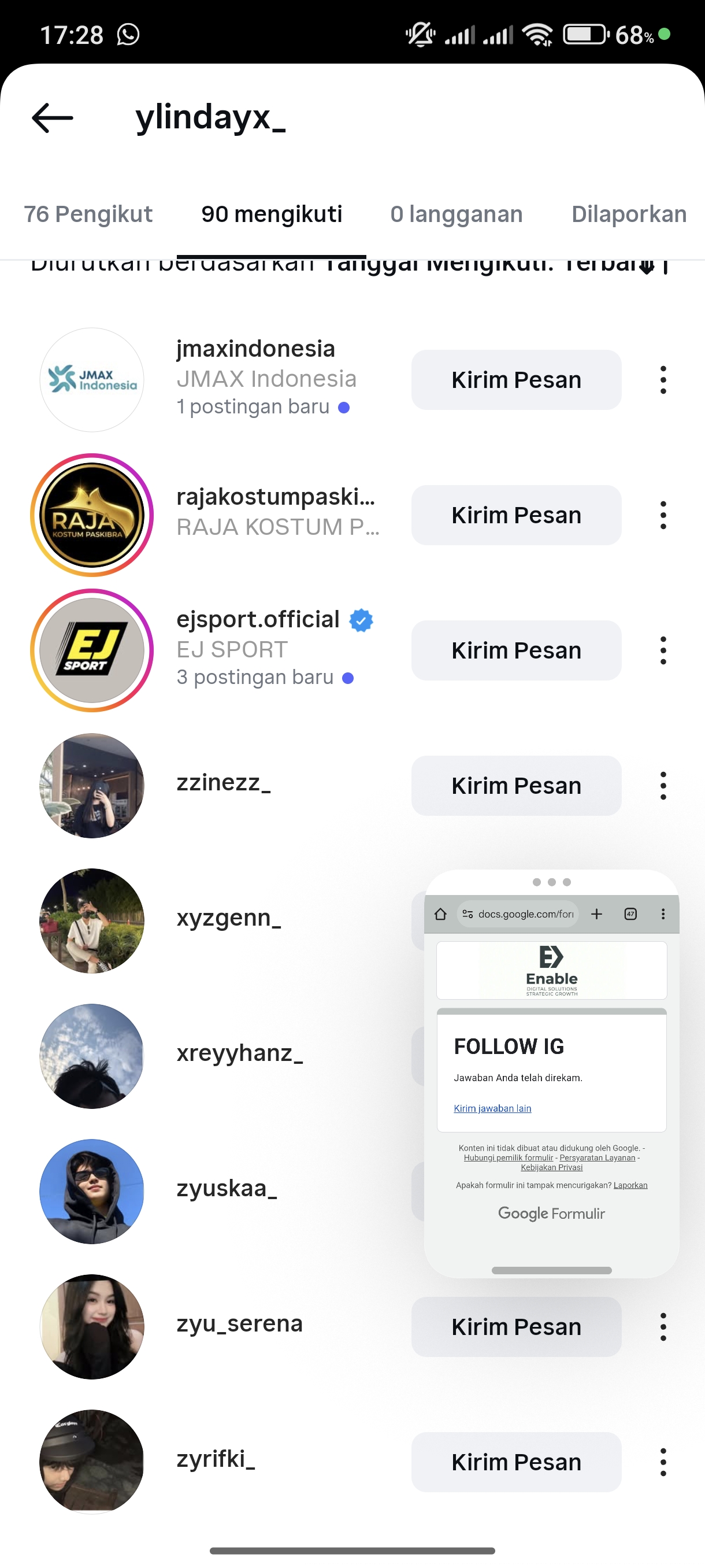Message ejsport.official with Kirim Pesan

point(516,650)
